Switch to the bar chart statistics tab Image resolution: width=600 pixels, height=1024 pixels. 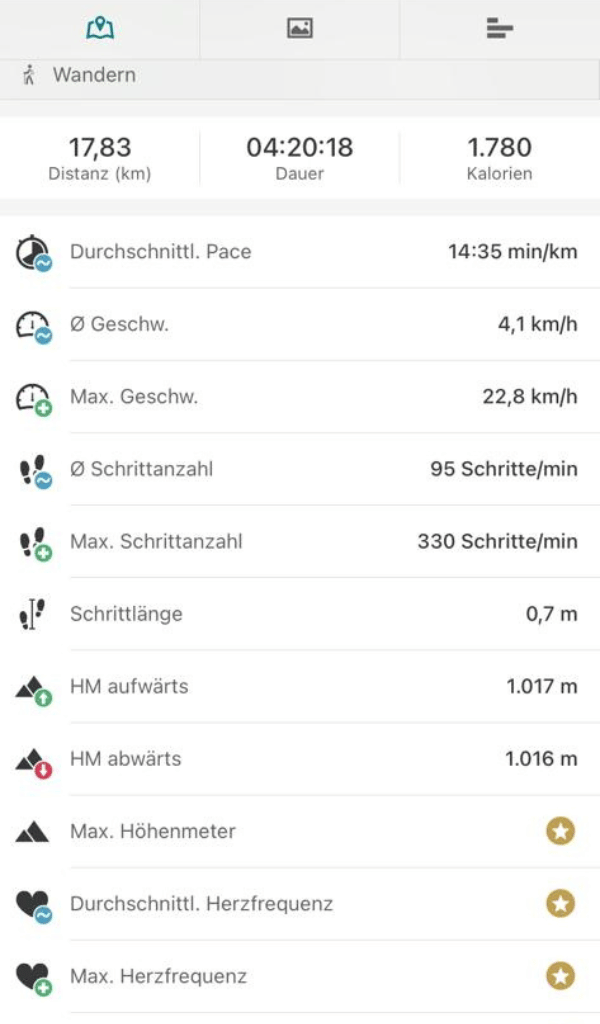[x=500, y=29]
